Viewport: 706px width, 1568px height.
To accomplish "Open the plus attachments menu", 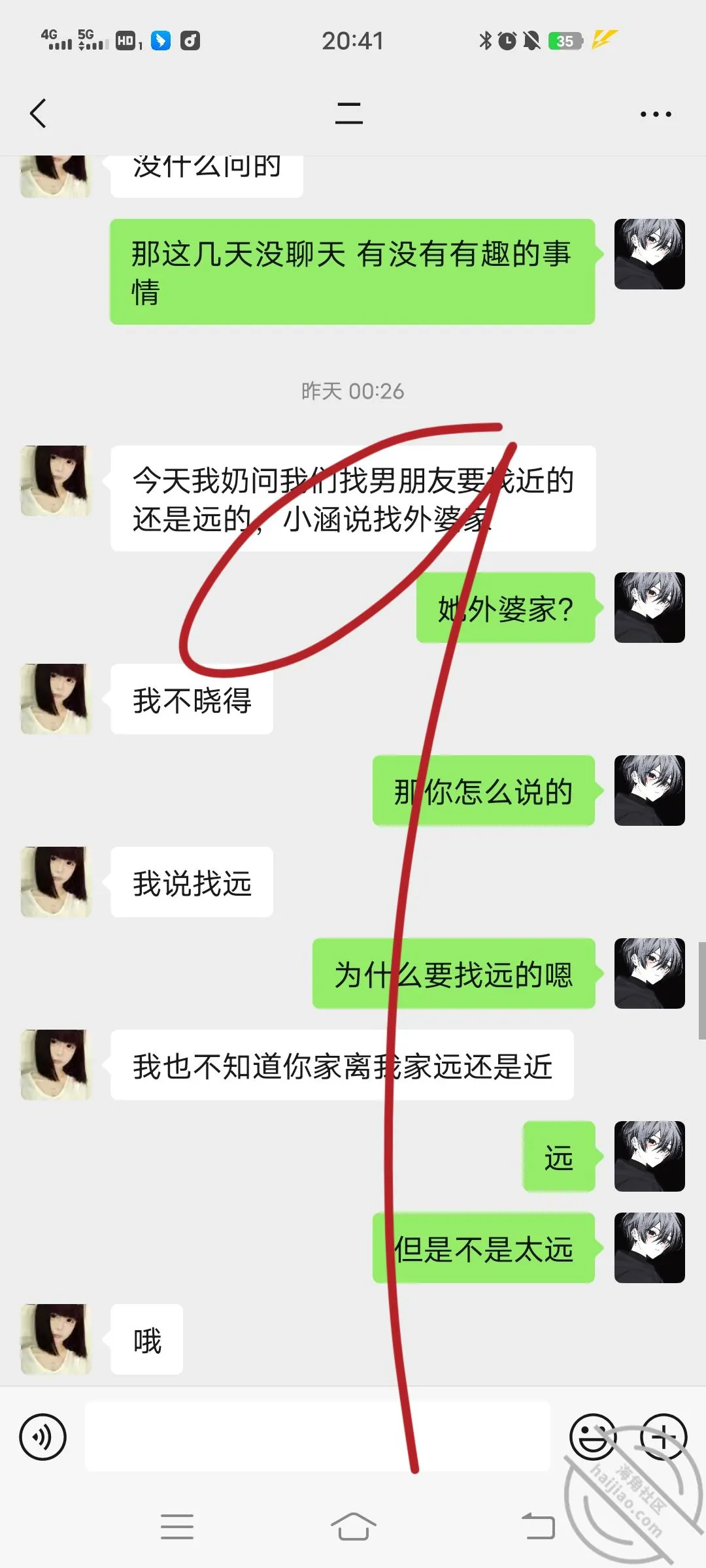I will point(664,1437).
